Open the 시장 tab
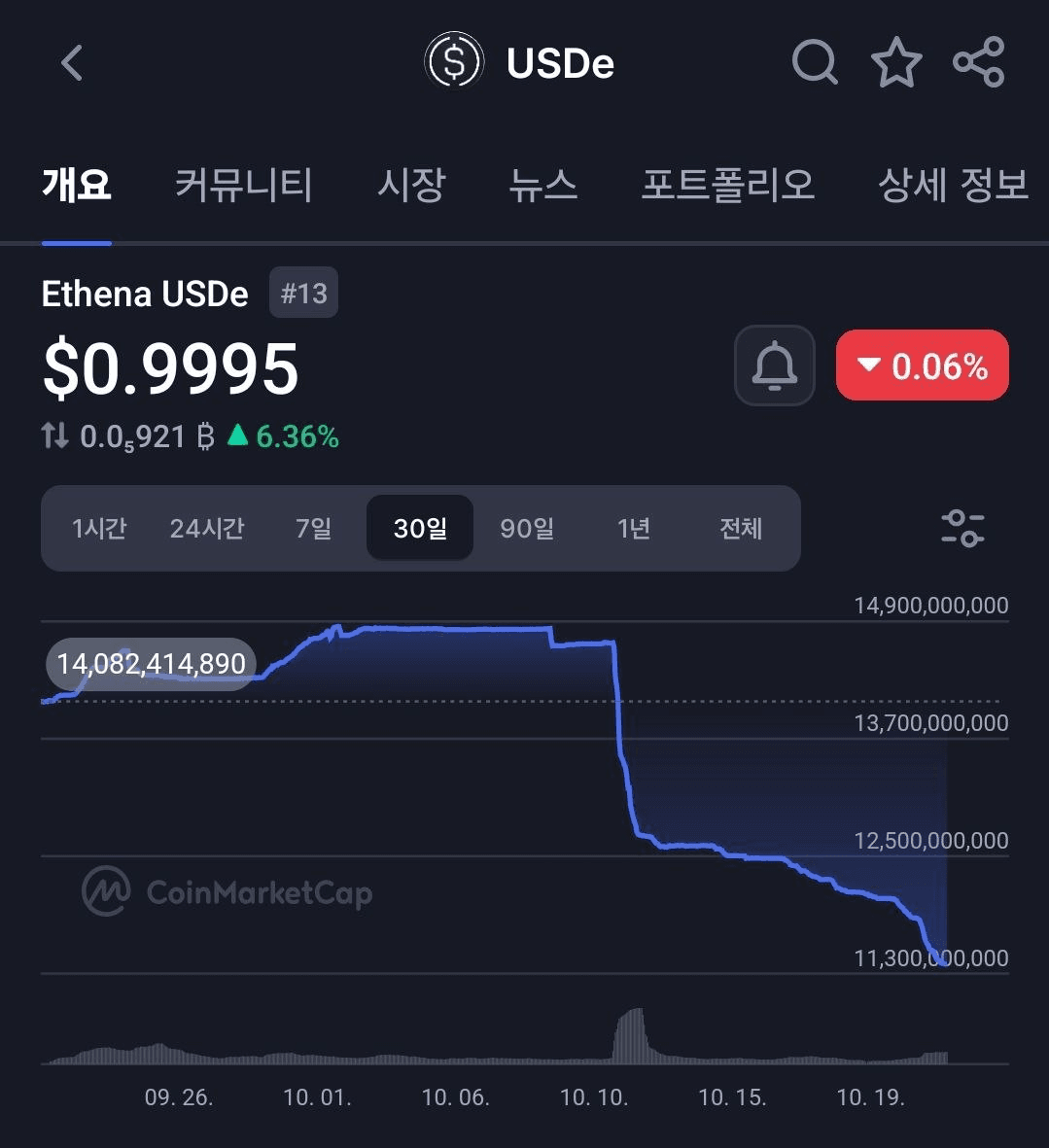 [411, 185]
